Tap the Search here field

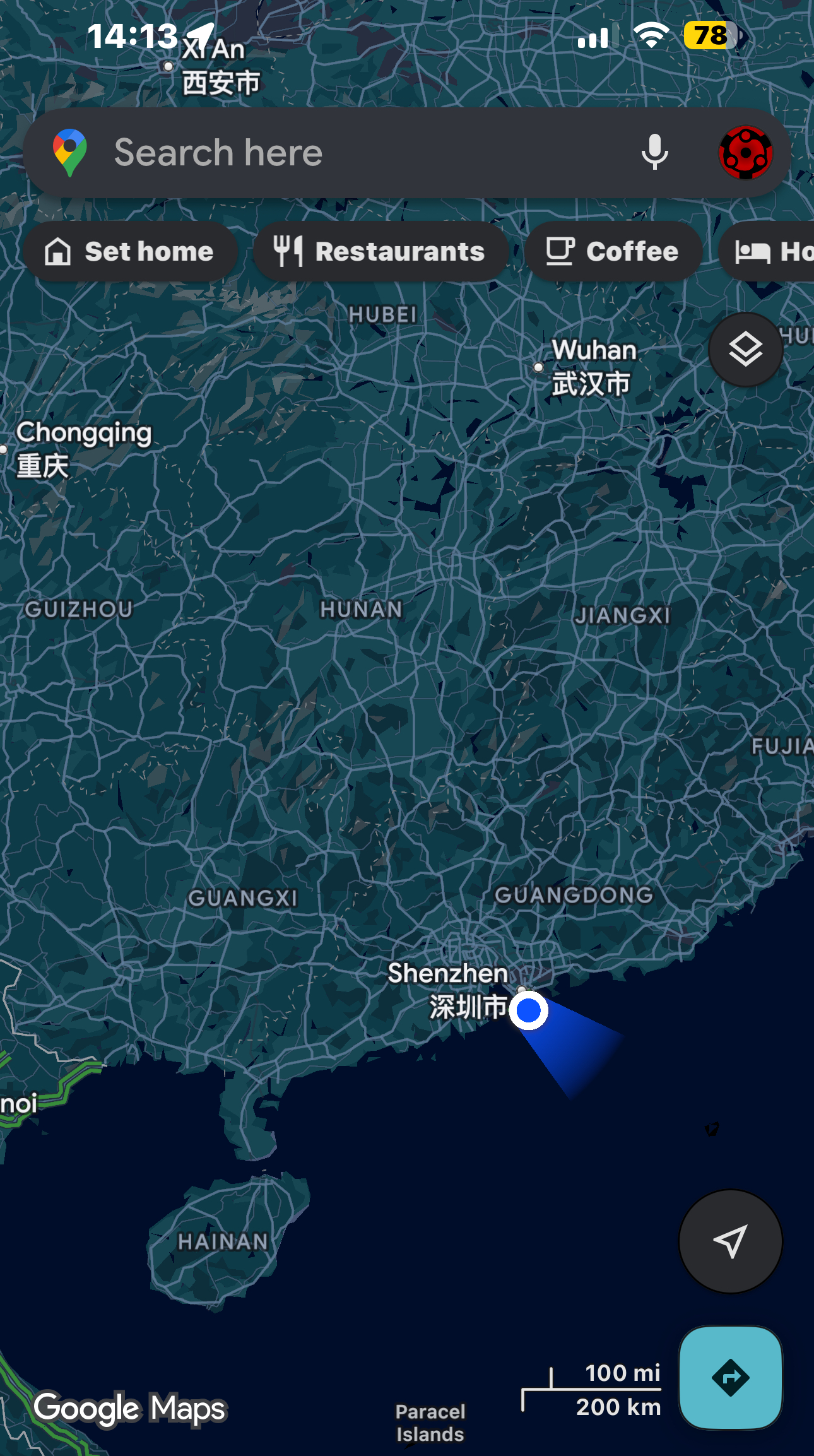(353, 153)
